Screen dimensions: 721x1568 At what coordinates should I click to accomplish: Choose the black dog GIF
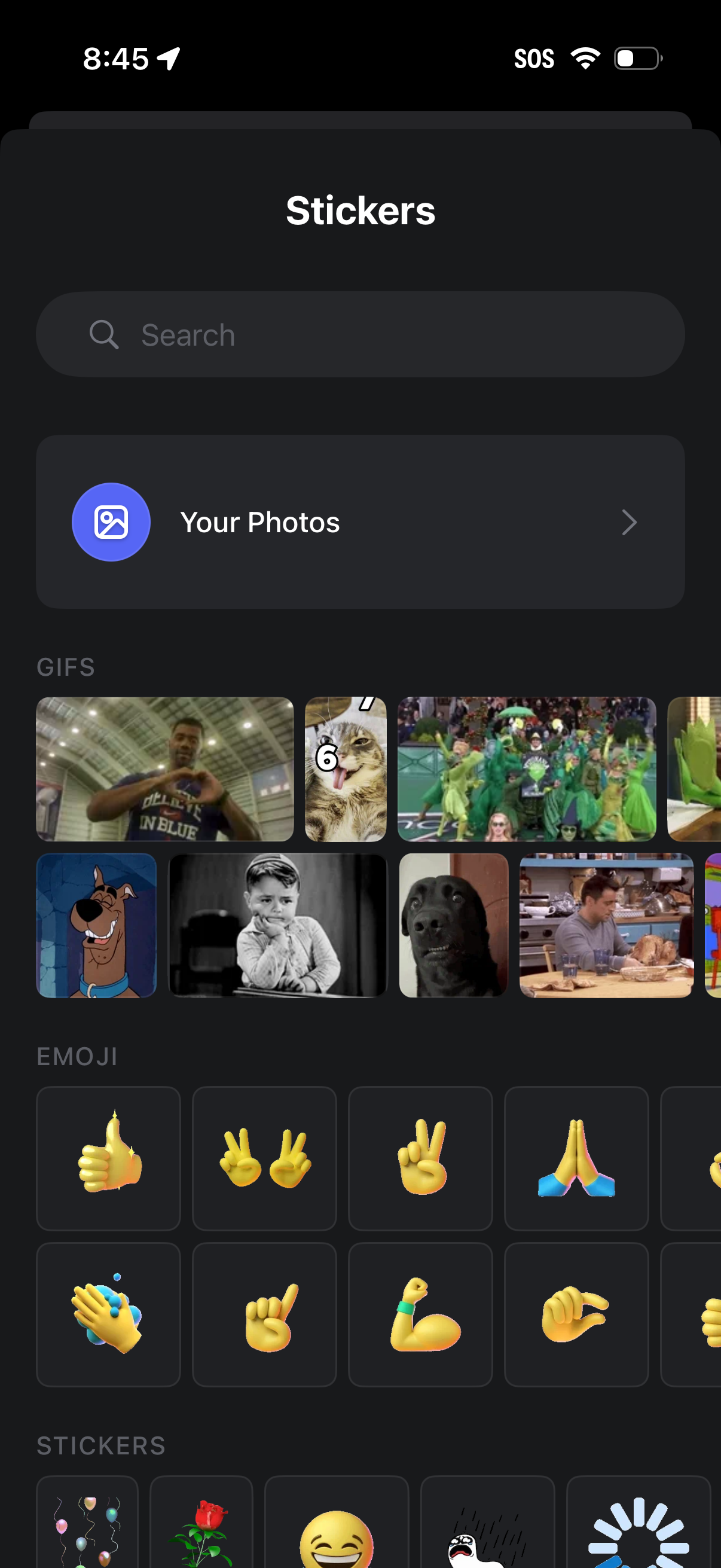tap(453, 925)
